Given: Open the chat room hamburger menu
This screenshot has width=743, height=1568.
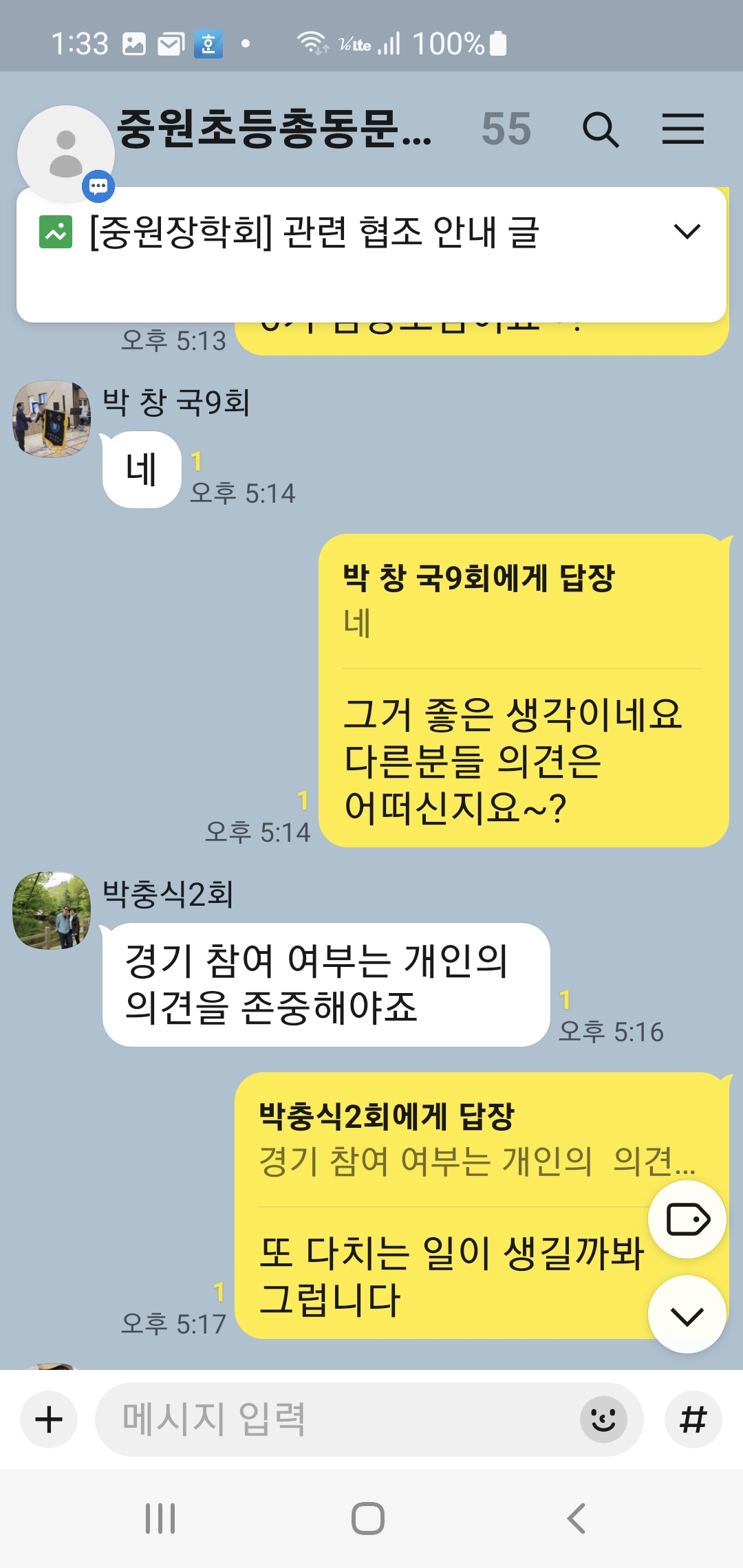Looking at the screenshot, I should 682,129.
